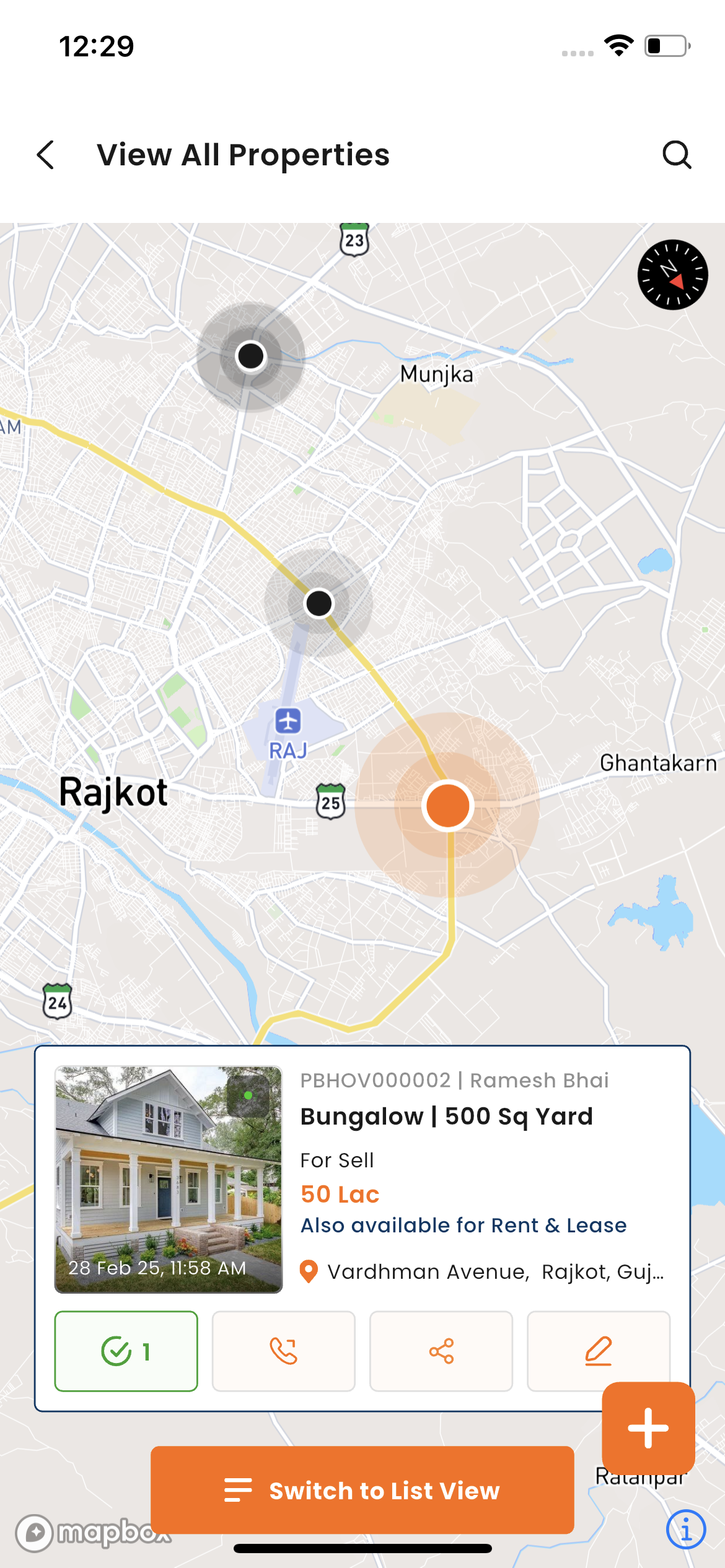Screen dimensions: 725x1568
Task: Tap the compass to reset map orientation
Action: pos(672,275)
